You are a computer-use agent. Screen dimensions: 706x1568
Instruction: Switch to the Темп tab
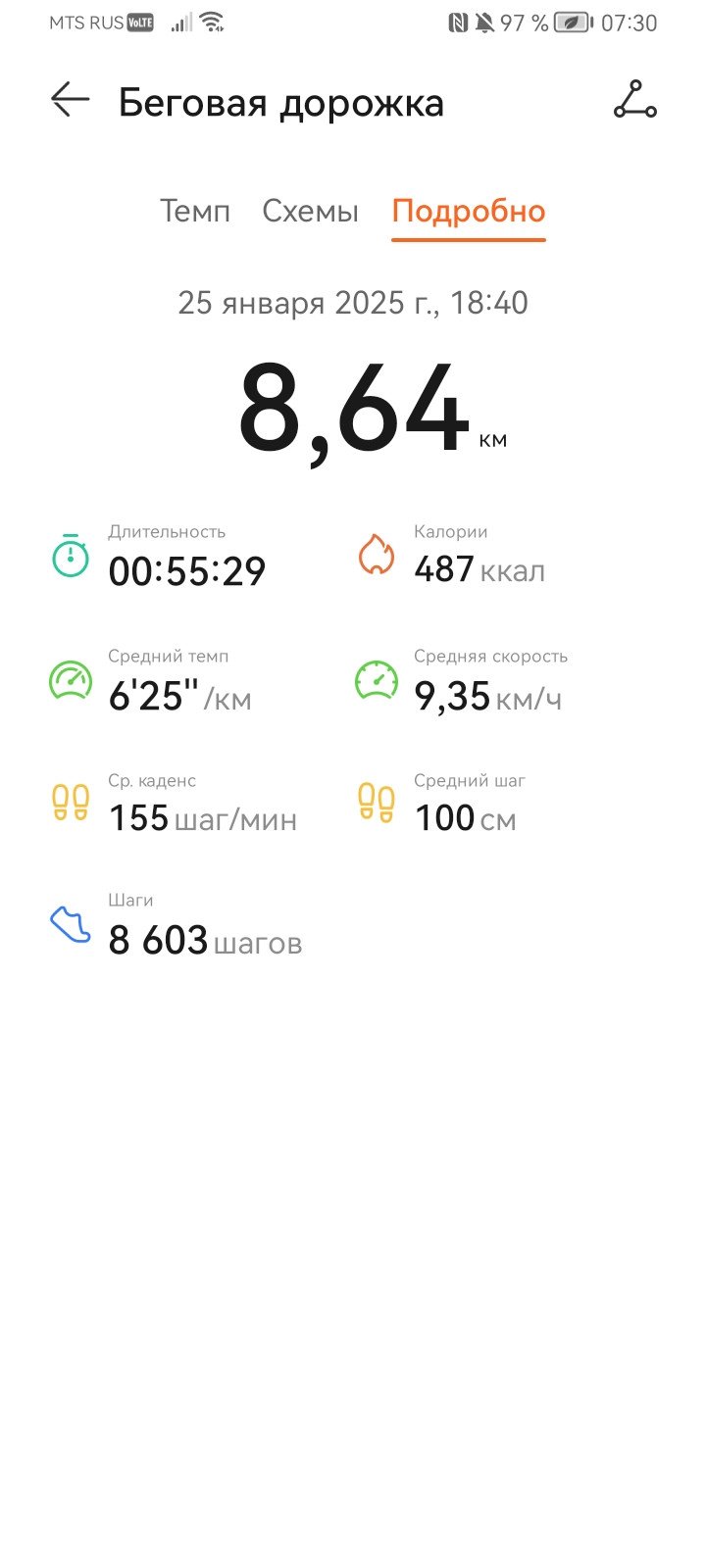tap(195, 211)
